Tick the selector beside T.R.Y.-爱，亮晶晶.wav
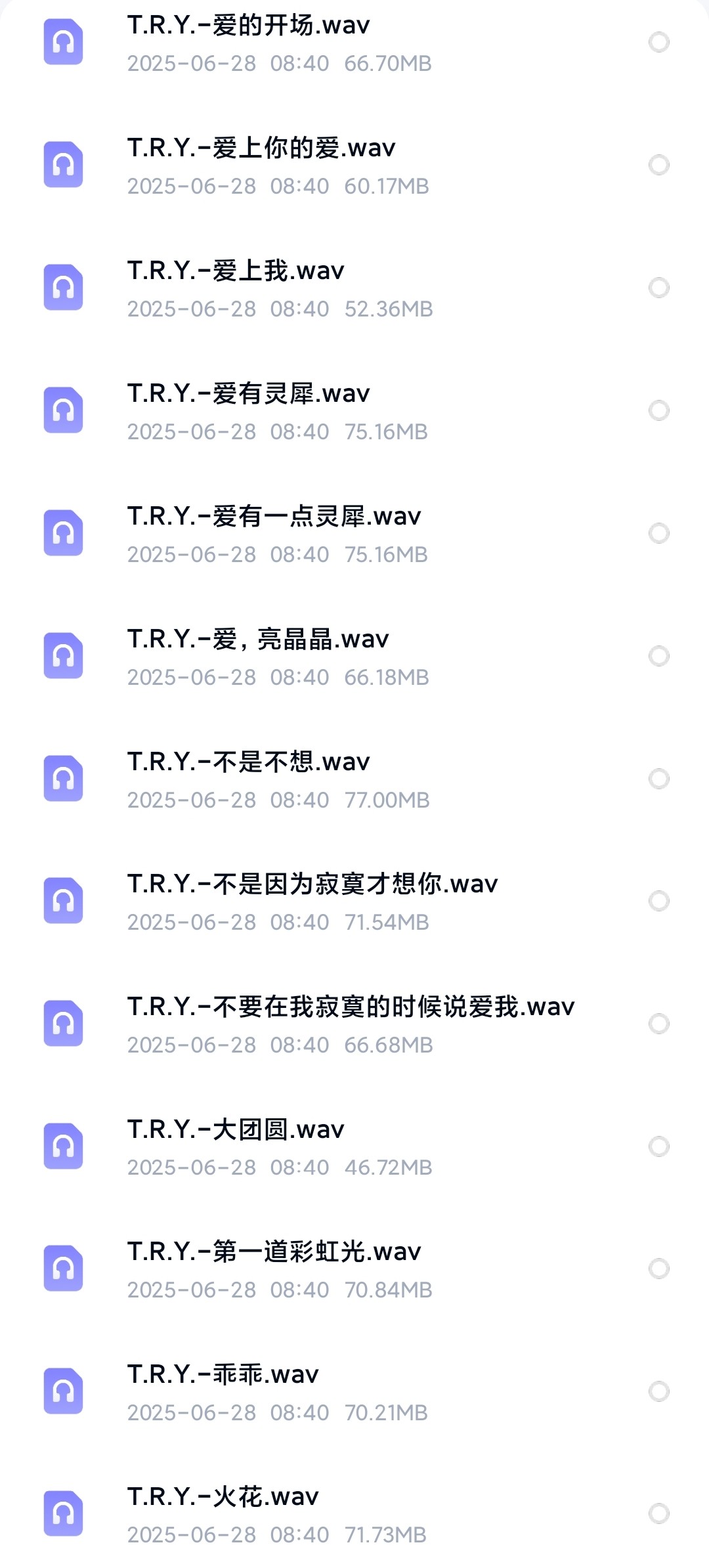Viewport: 709px width, 1568px height. tap(658, 656)
